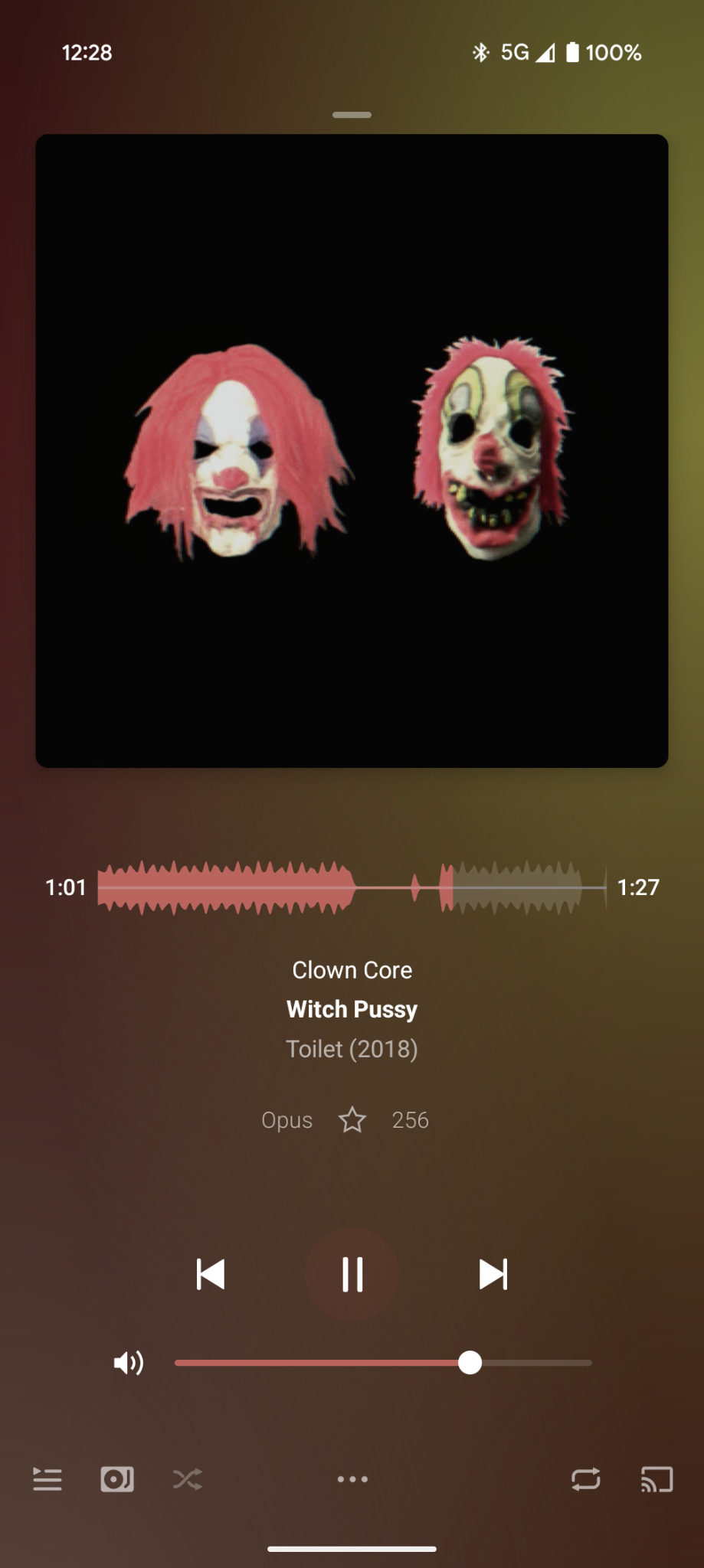Mark the song as favorite with the star
Viewport: 704px width, 1568px height.
click(x=352, y=1120)
